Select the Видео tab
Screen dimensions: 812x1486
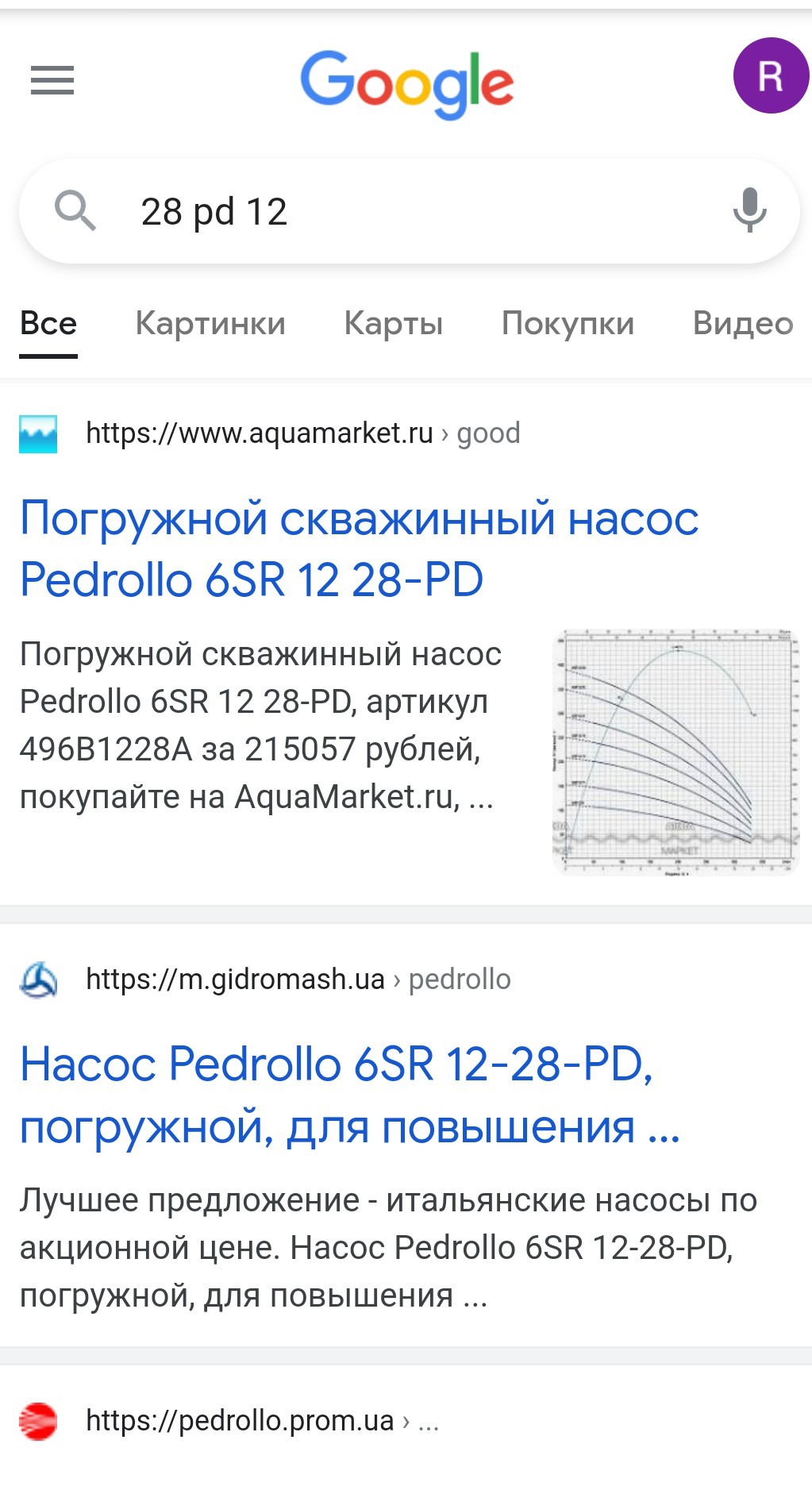coord(743,324)
